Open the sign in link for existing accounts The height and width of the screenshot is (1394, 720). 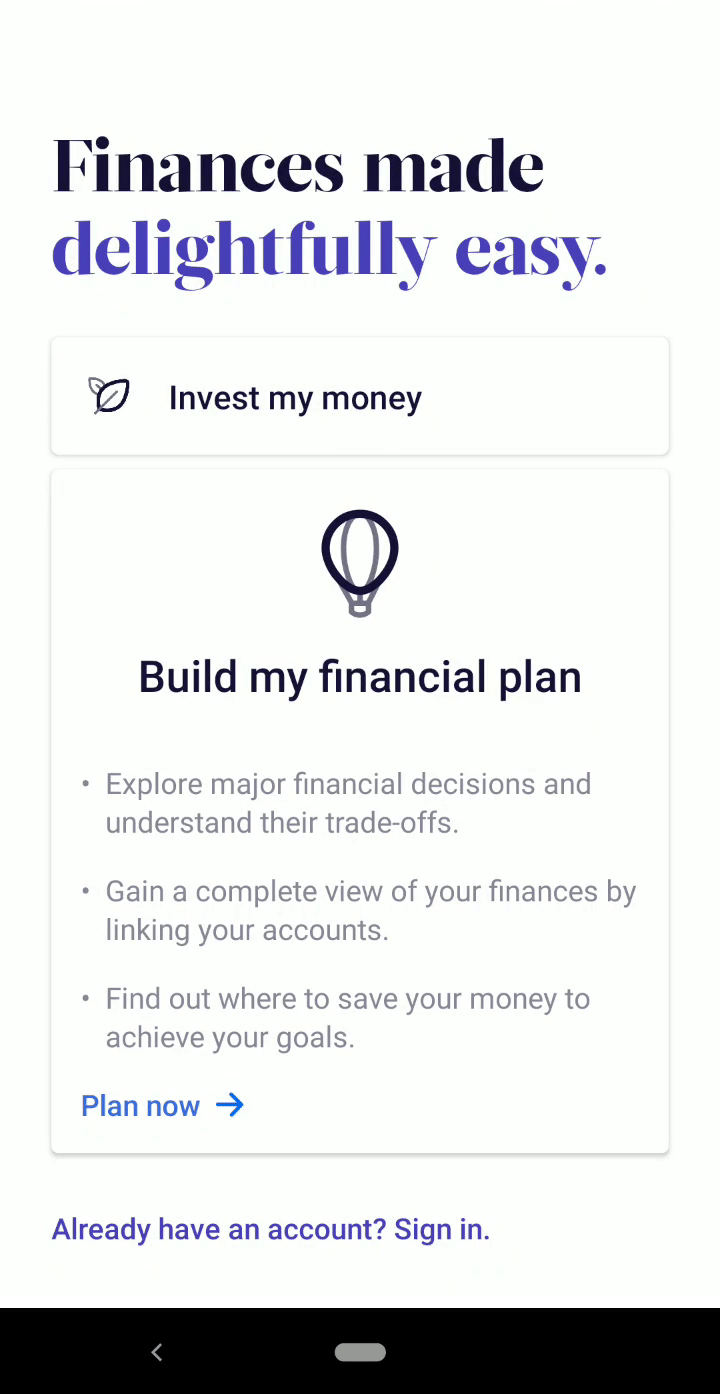tap(271, 1229)
